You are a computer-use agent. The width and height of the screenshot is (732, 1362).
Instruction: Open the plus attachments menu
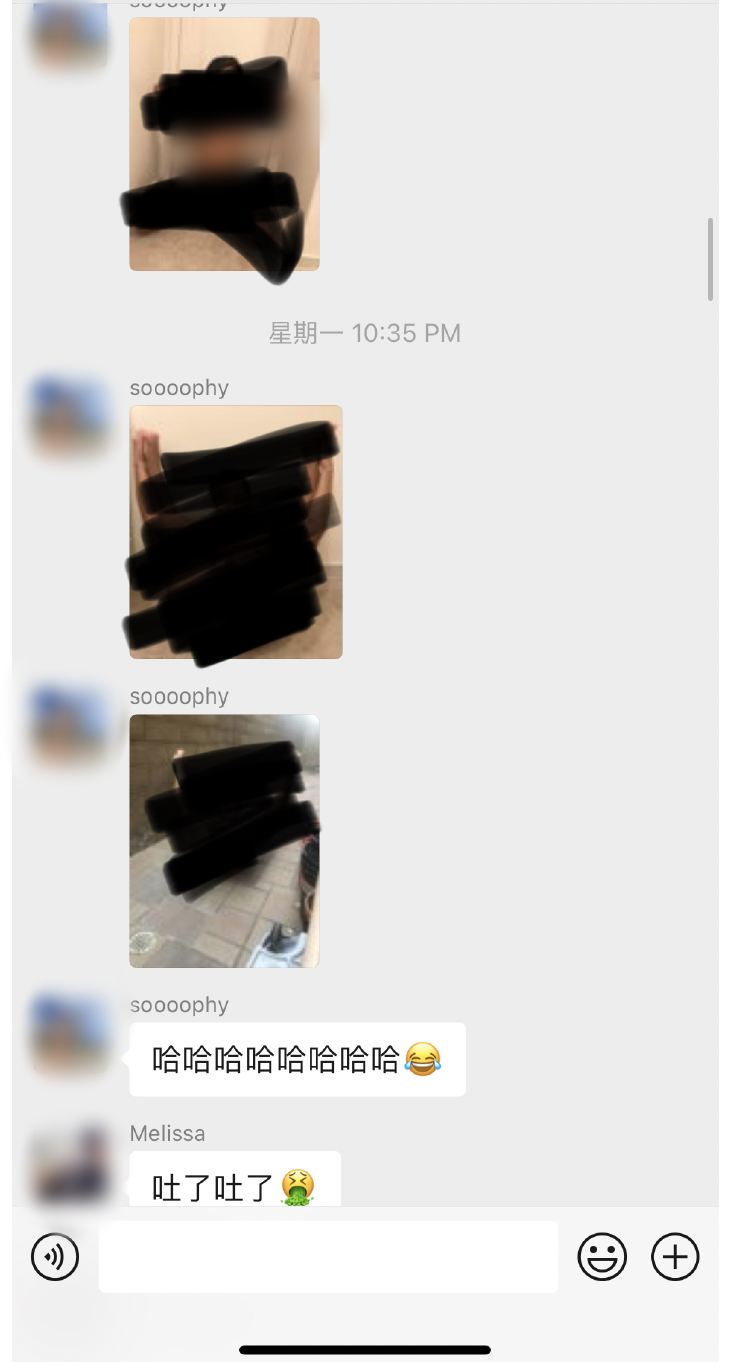click(x=675, y=1257)
